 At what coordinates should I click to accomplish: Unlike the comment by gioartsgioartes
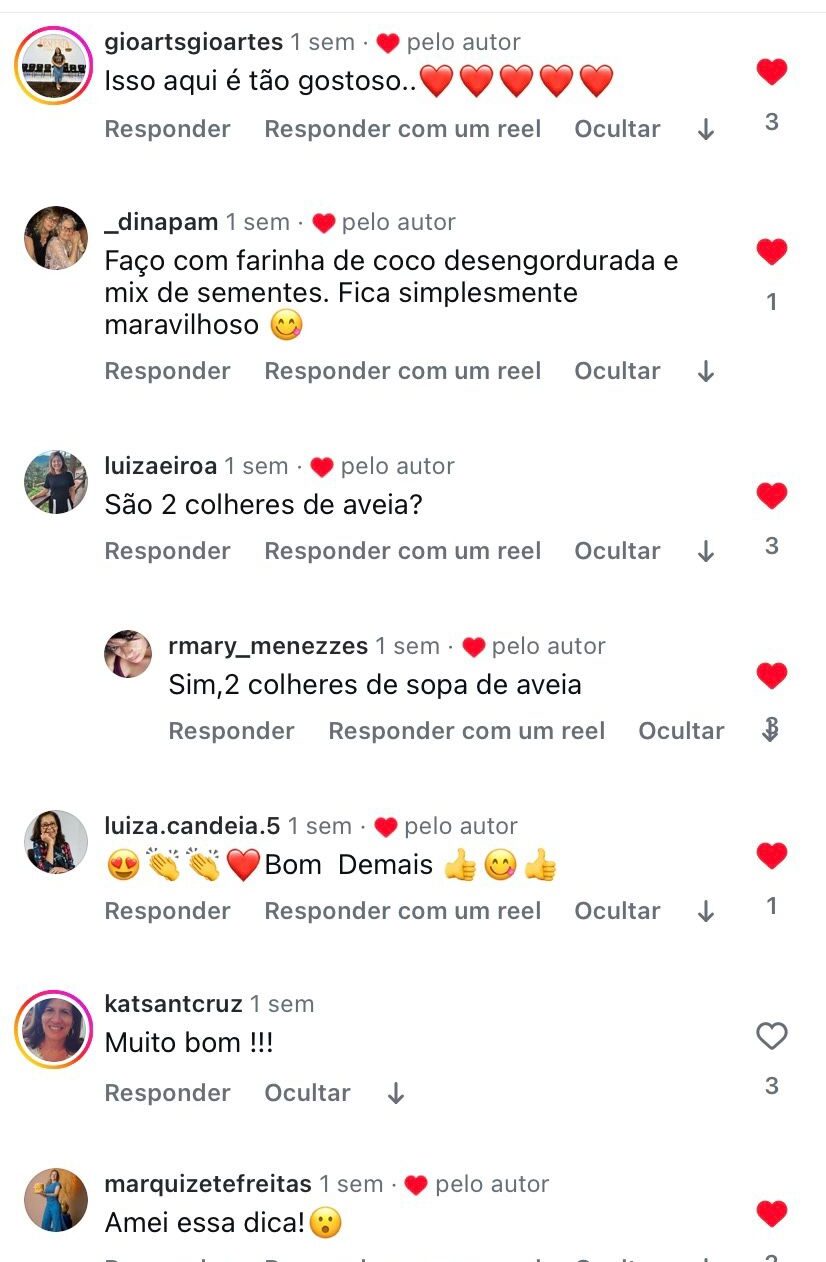coord(771,72)
